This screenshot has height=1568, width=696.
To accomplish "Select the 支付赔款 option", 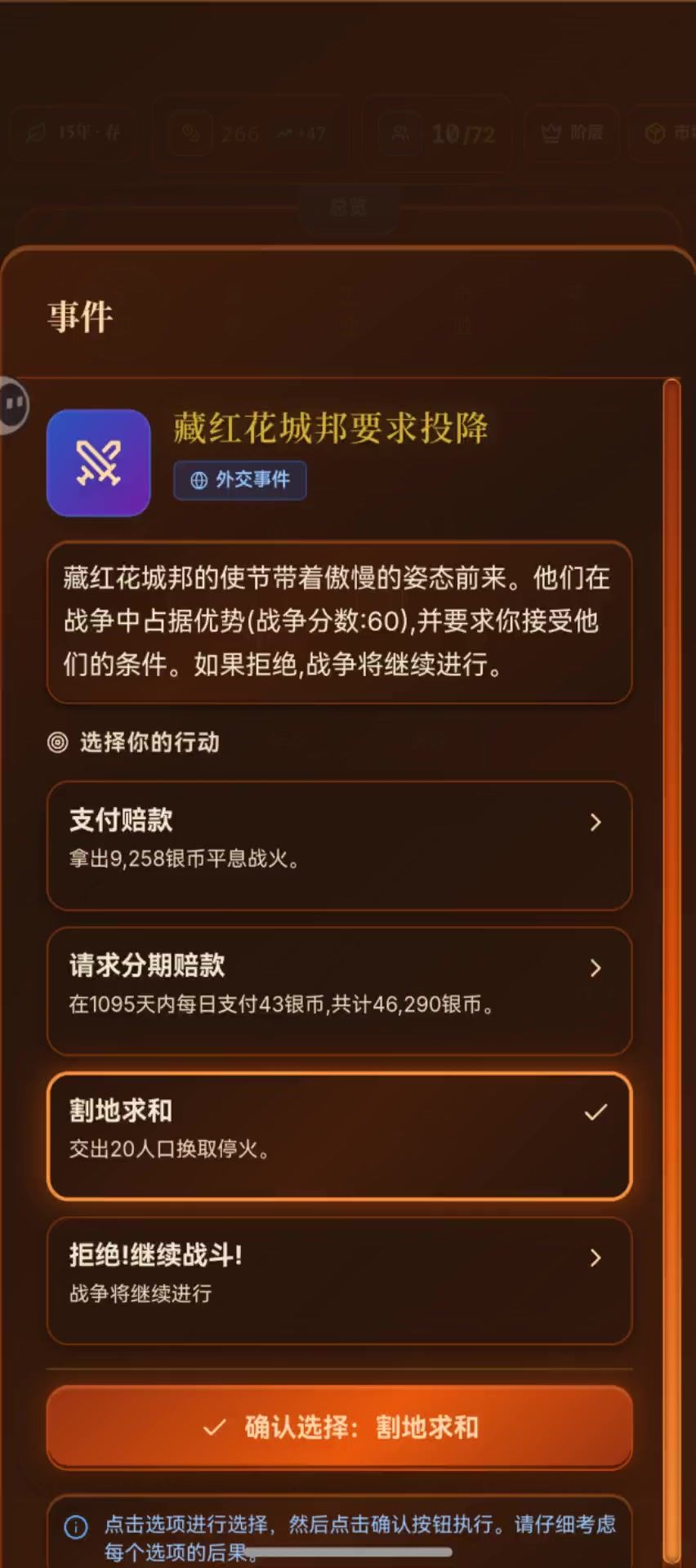I will pyautogui.click(x=339, y=844).
